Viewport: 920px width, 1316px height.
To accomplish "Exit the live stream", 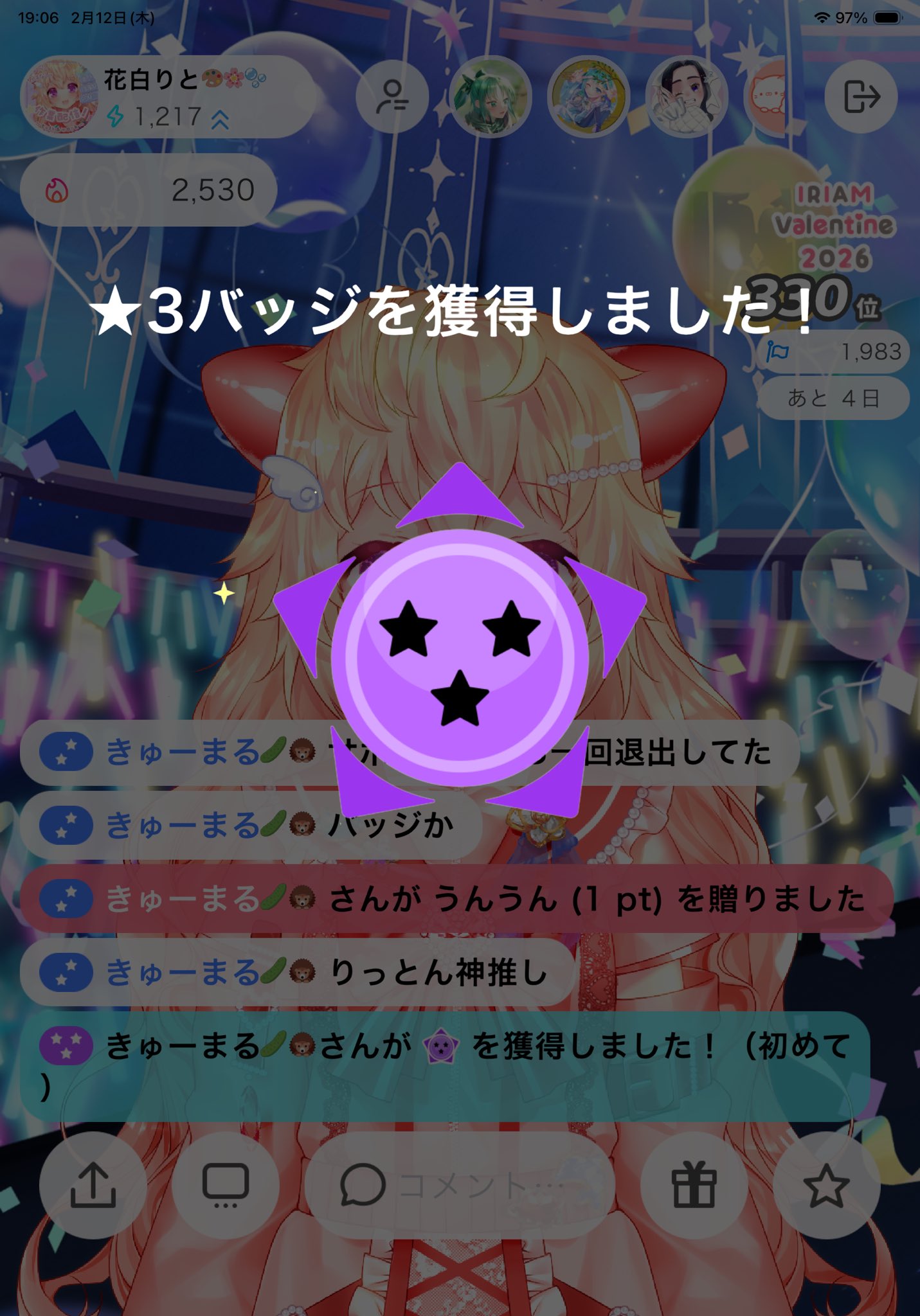I will [x=861, y=97].
